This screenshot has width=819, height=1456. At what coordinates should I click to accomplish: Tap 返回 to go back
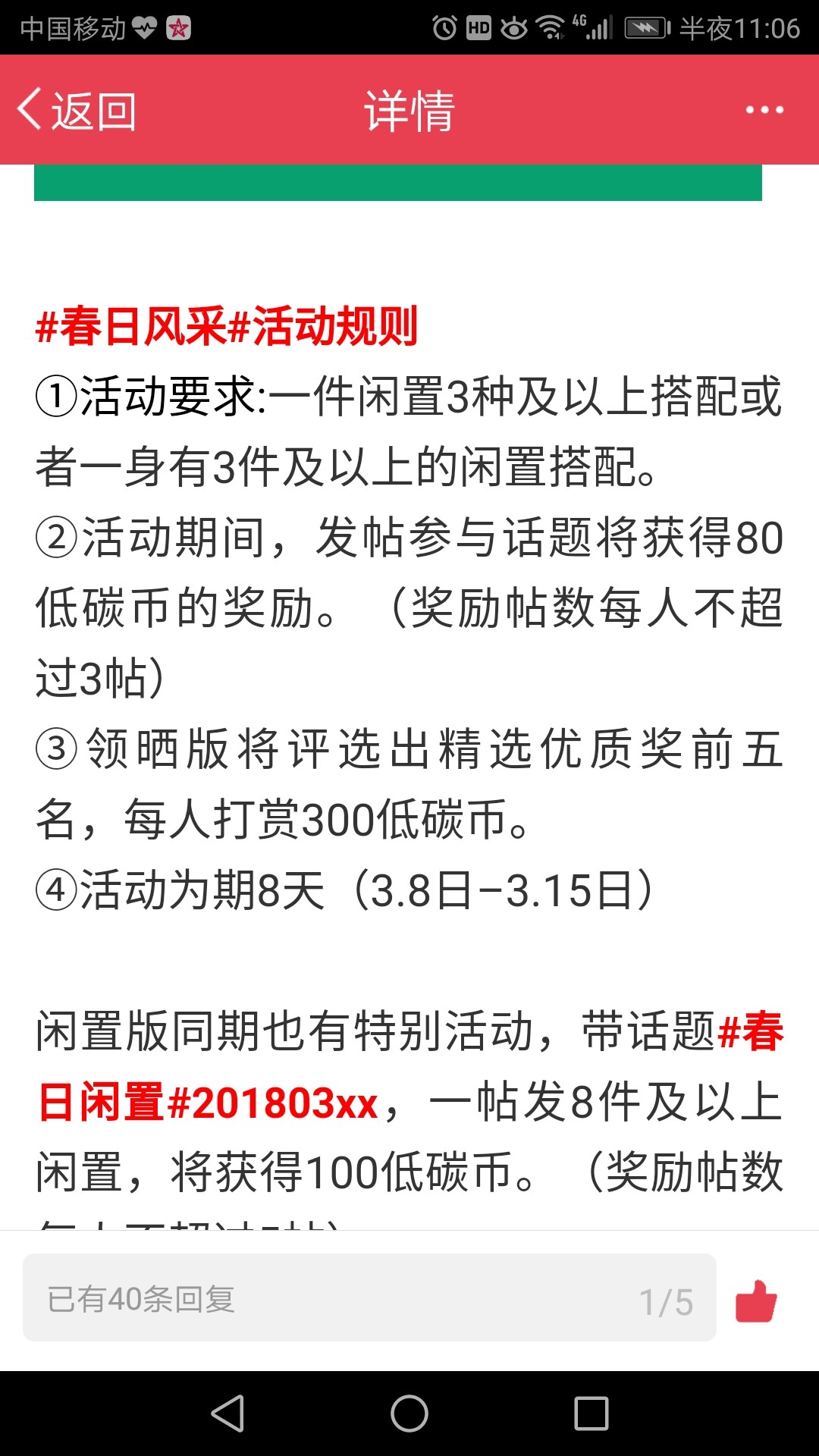click(77, 111)
